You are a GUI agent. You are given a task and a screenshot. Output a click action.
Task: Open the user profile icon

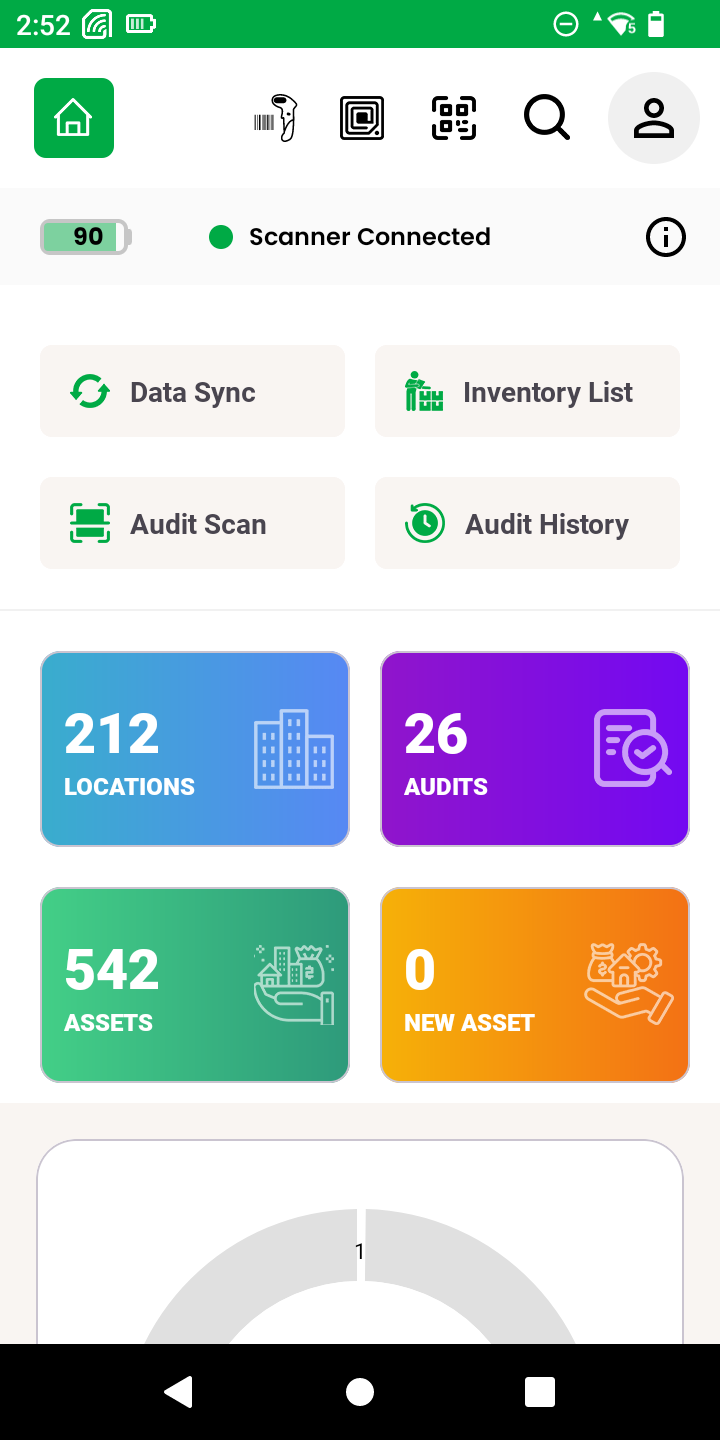(654, 118)
